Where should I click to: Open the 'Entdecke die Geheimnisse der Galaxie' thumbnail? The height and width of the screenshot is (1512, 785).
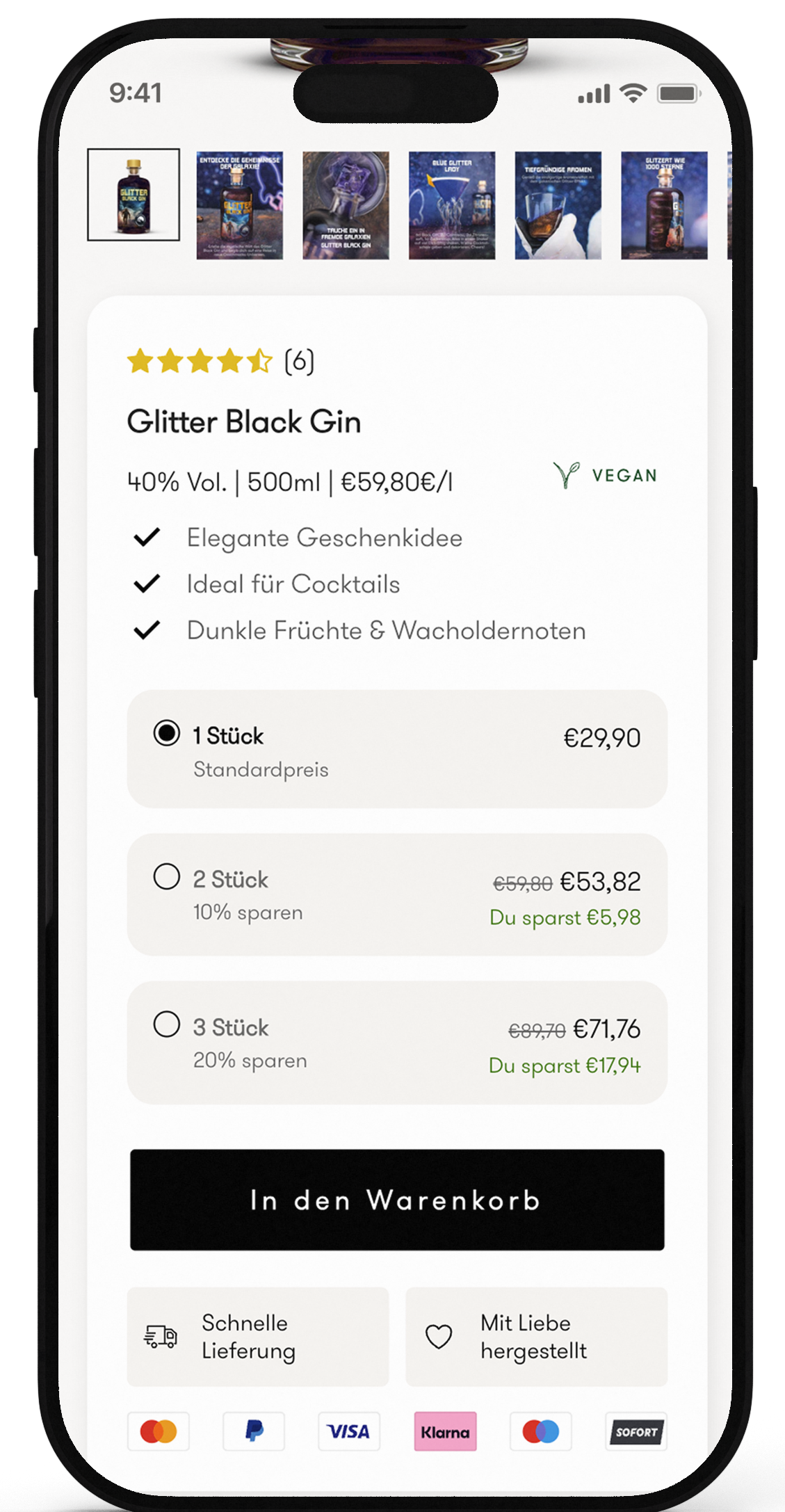coord(239,205)
